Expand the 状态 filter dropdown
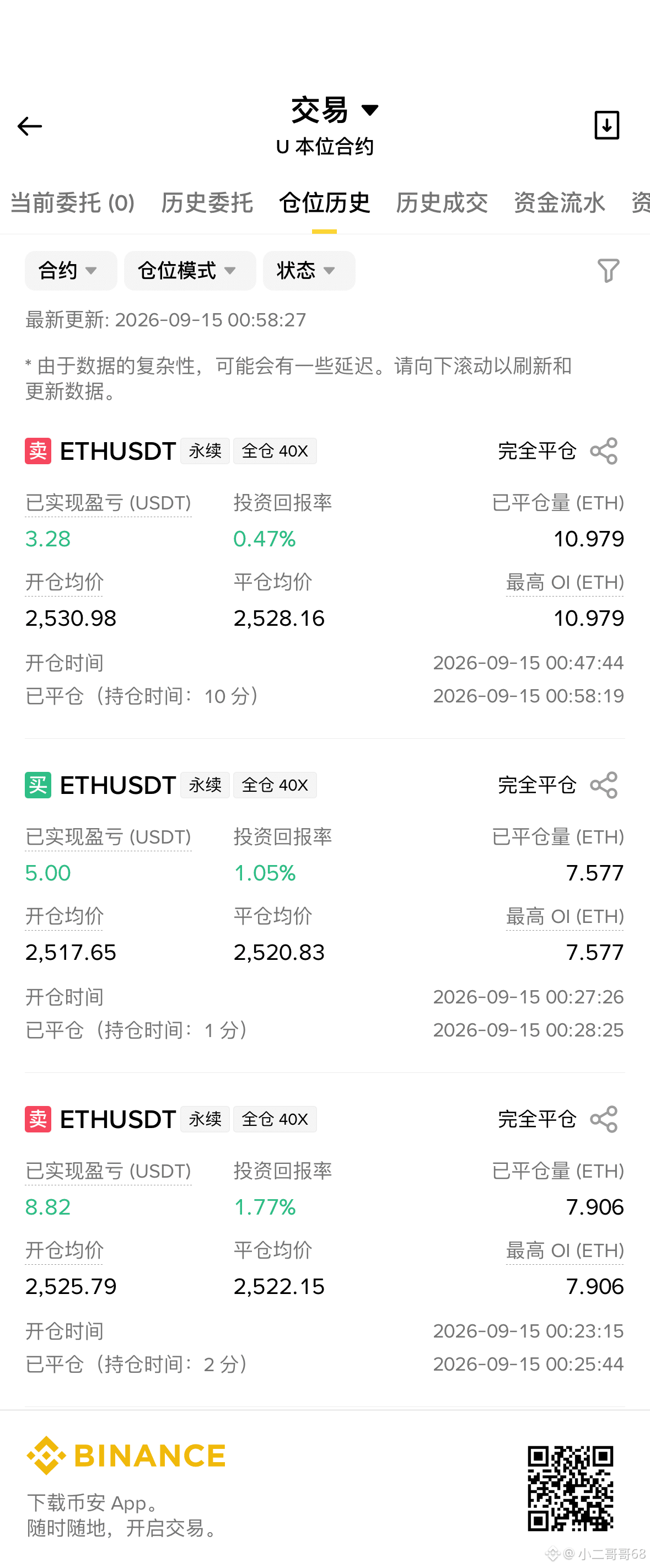Image resolution: width=650 pixels, height=1568 pixels. tap(309, 270)
